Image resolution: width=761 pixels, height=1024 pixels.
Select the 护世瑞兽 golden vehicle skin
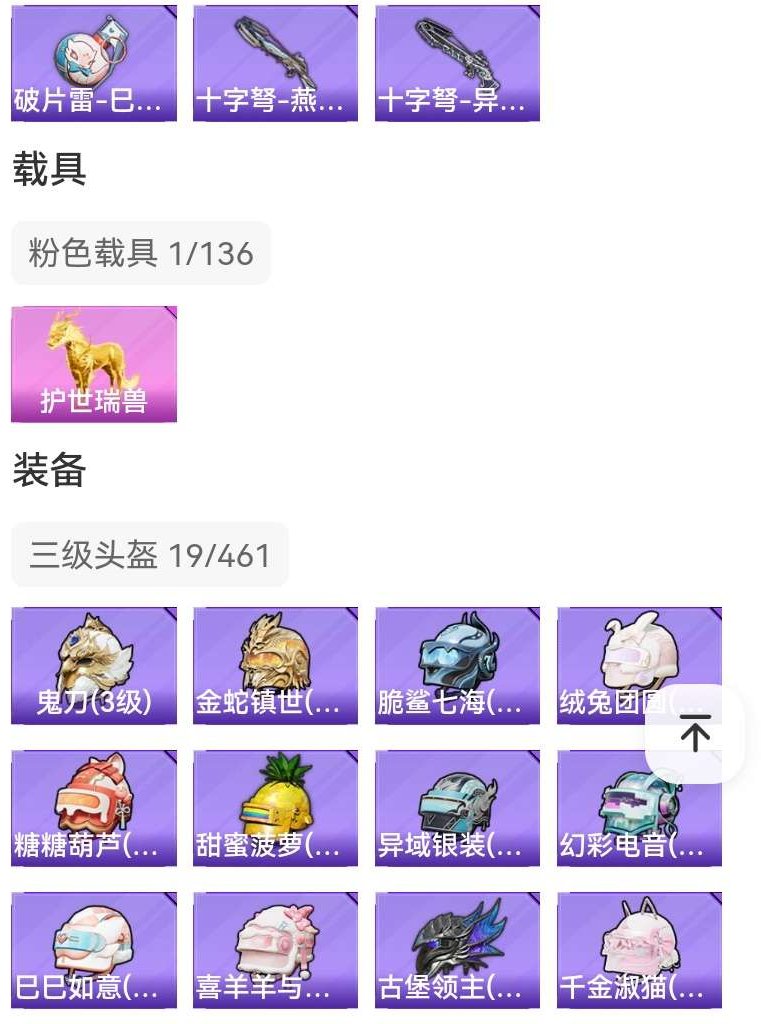point(93,363)
